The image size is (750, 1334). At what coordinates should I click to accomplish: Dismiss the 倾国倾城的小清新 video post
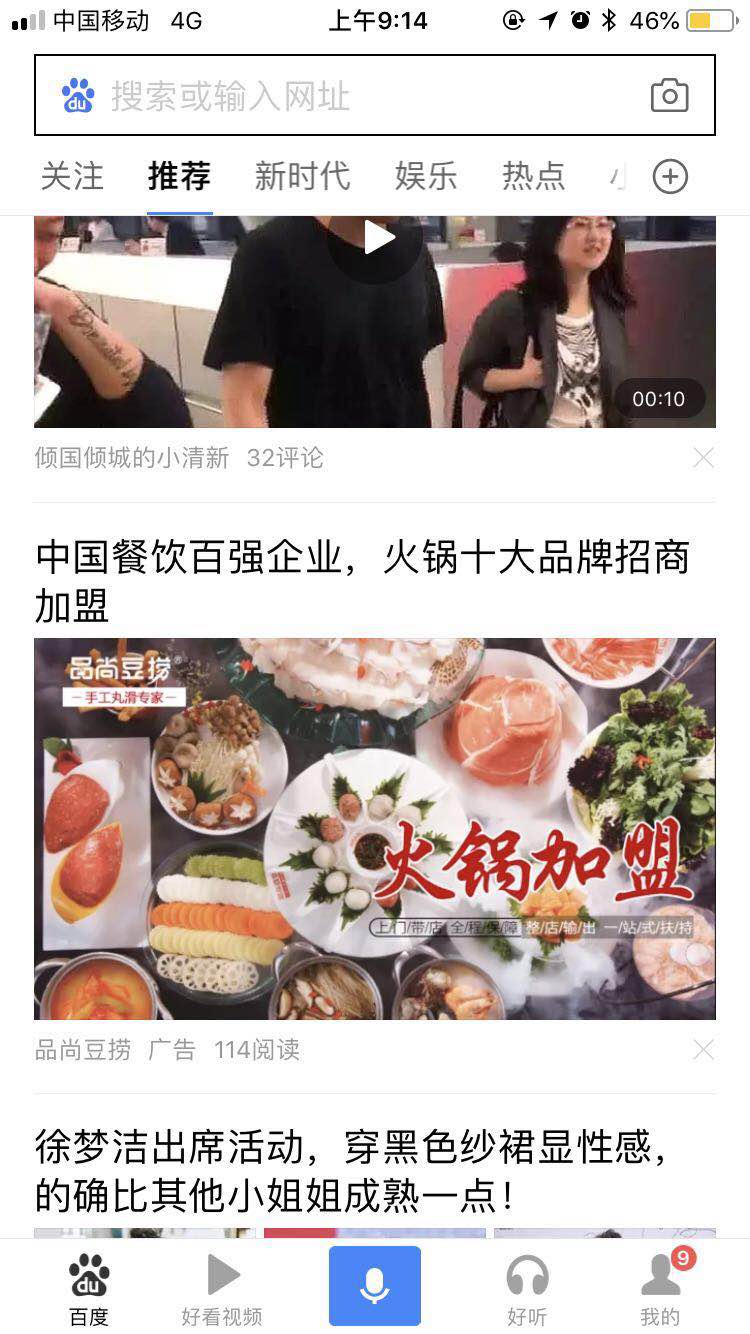coord(703,457)
